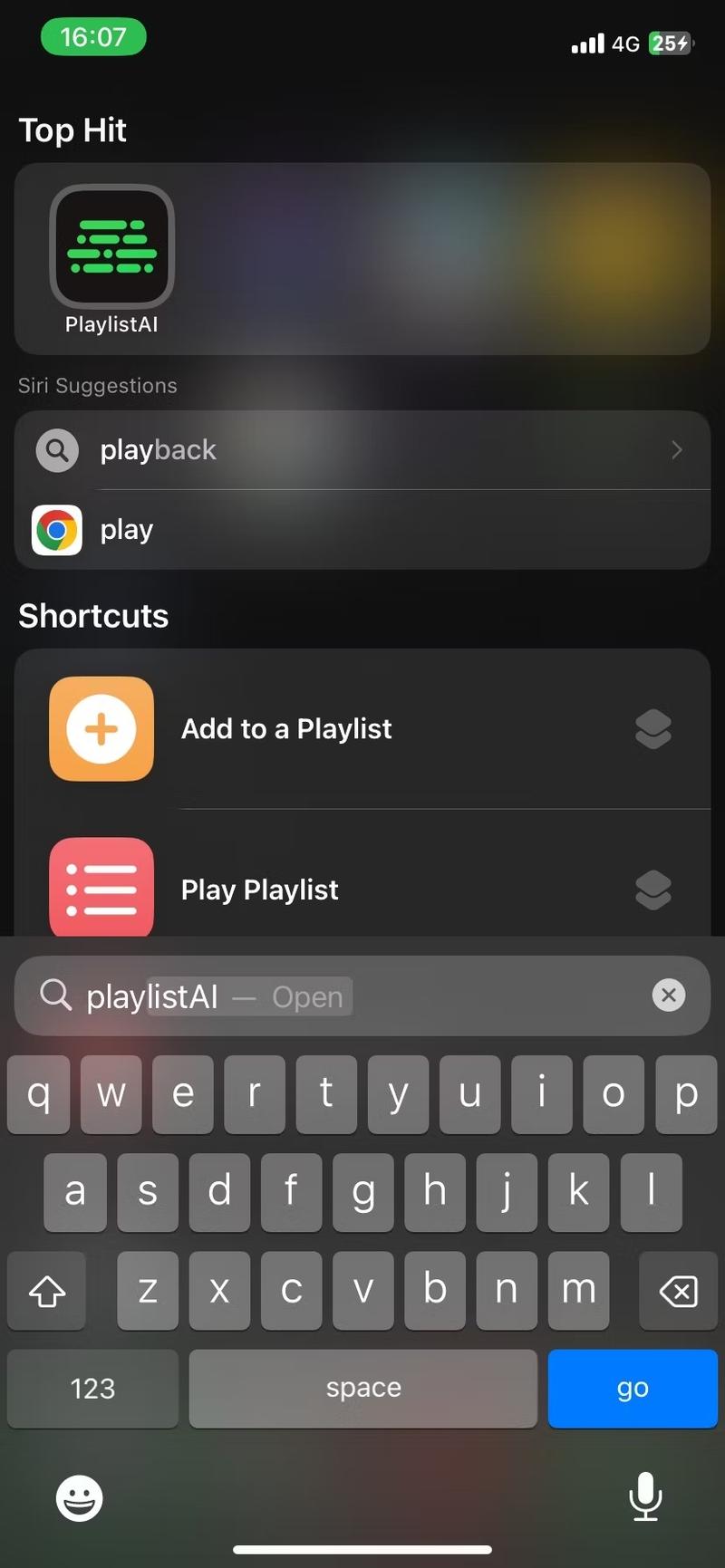
Task: Open the emoji keyboard
Action: (x=80, y=1498)
